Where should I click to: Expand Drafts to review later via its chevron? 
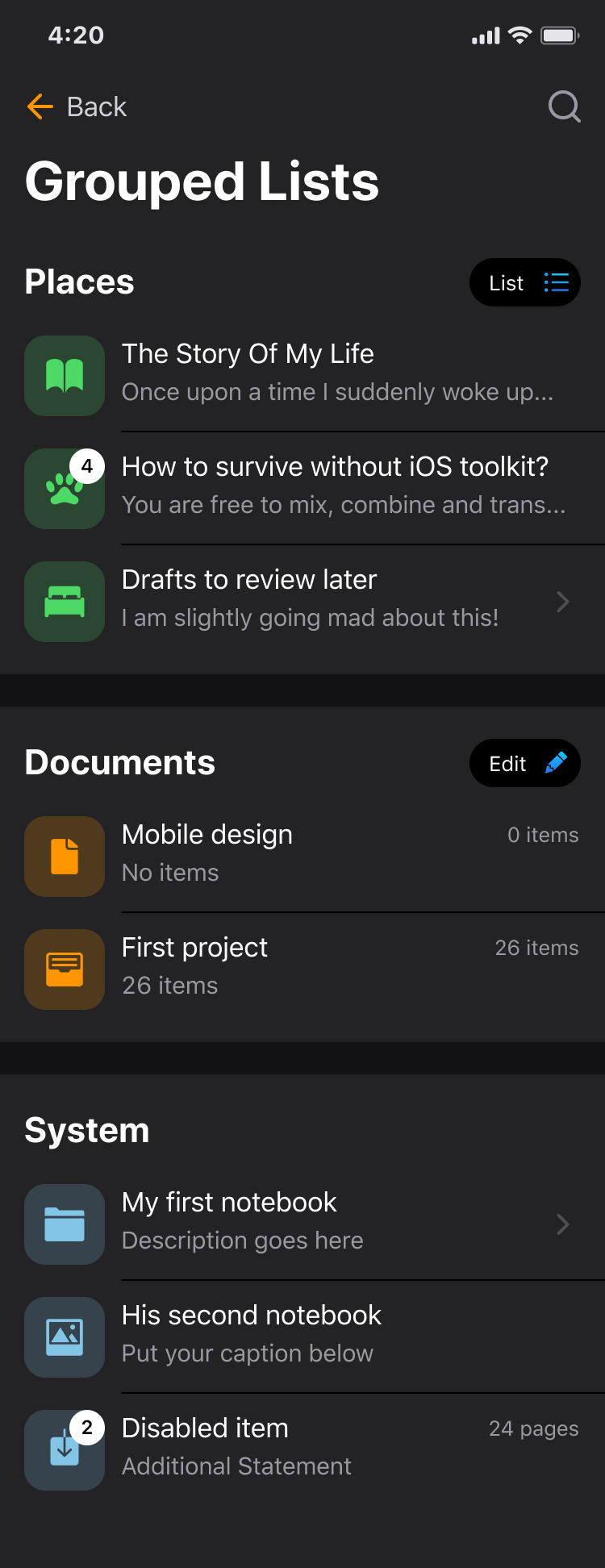point(562,602)
